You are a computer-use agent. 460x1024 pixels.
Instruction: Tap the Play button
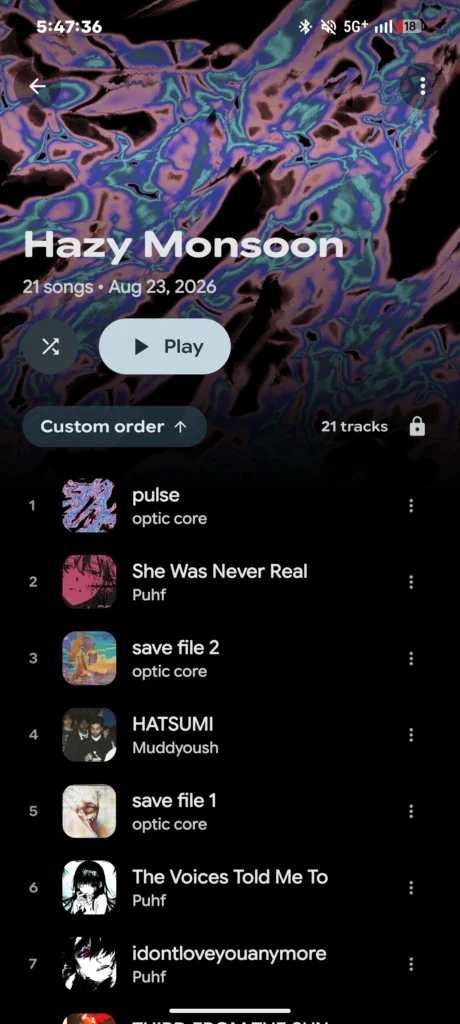pyautogui.click(x=165, y=347)
